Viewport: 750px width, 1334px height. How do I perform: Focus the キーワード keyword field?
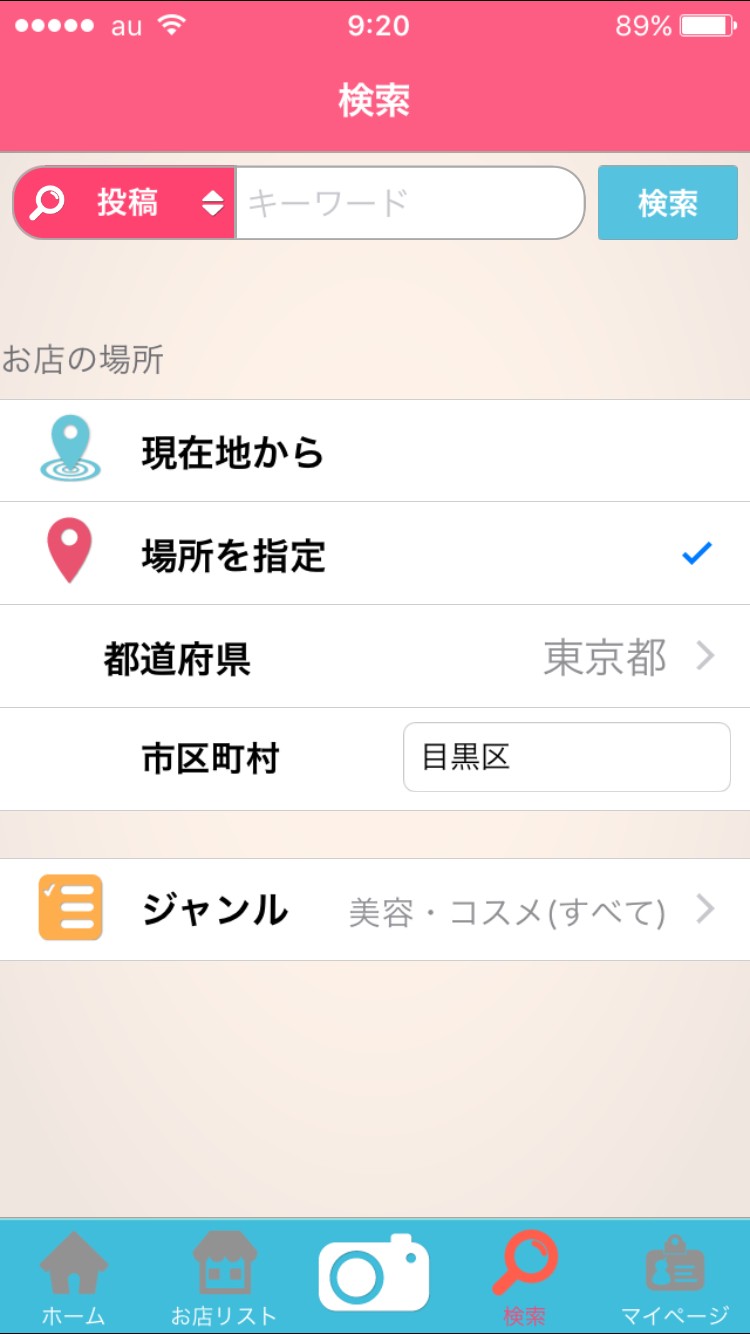(410, 203)
